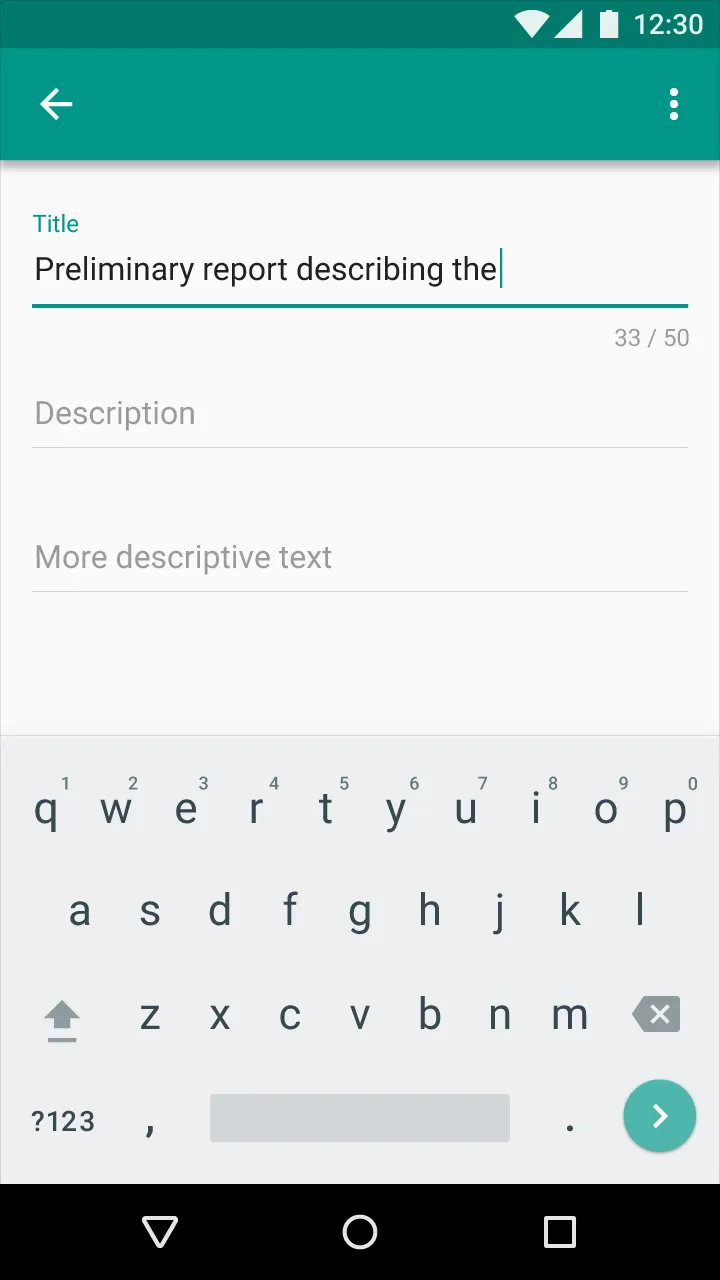This screenshot has height=1280, width=720.
Task: Tap the Android home button
Action: click(x=360, y=1232)
